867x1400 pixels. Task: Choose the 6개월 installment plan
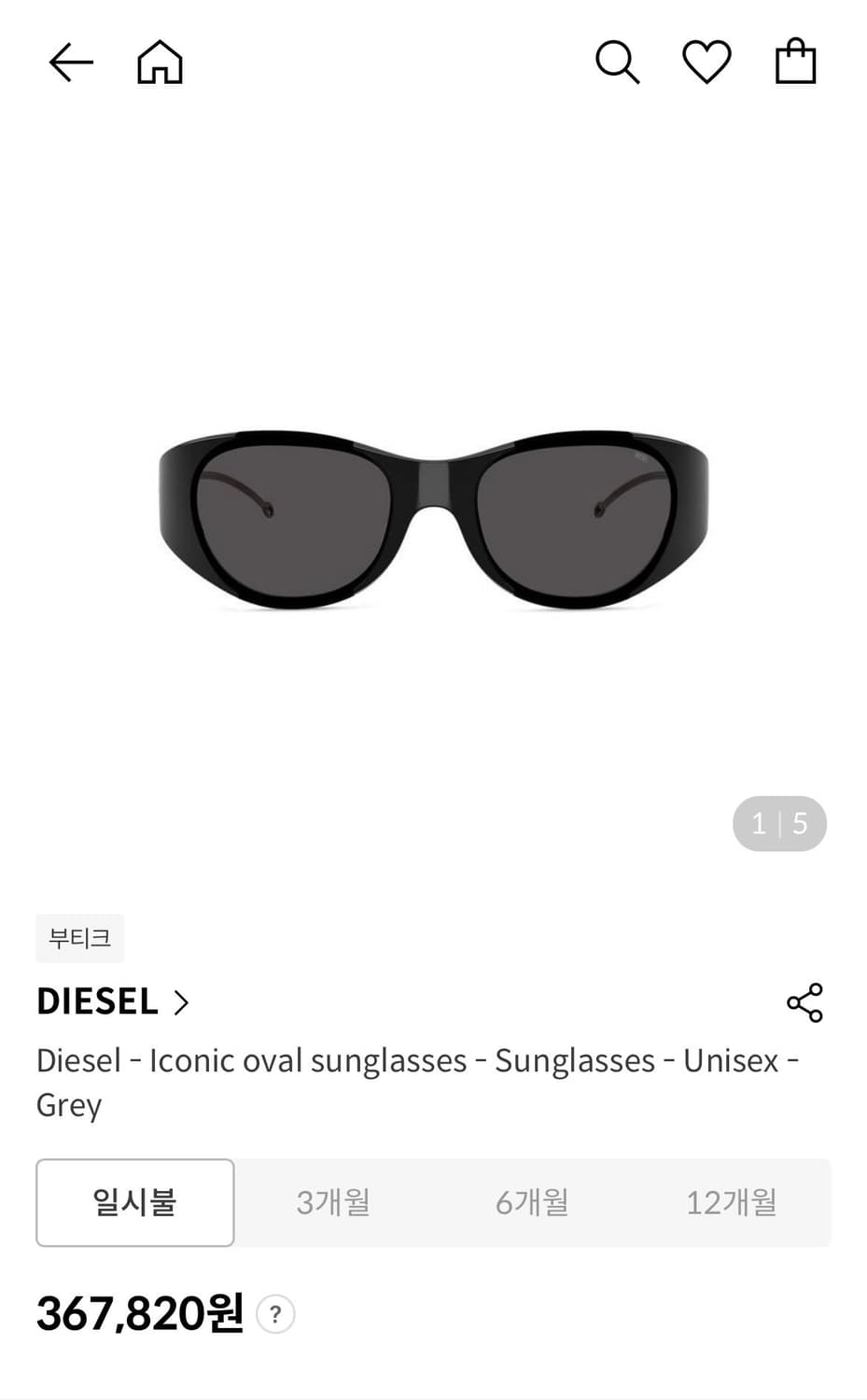coord(532,1203)
